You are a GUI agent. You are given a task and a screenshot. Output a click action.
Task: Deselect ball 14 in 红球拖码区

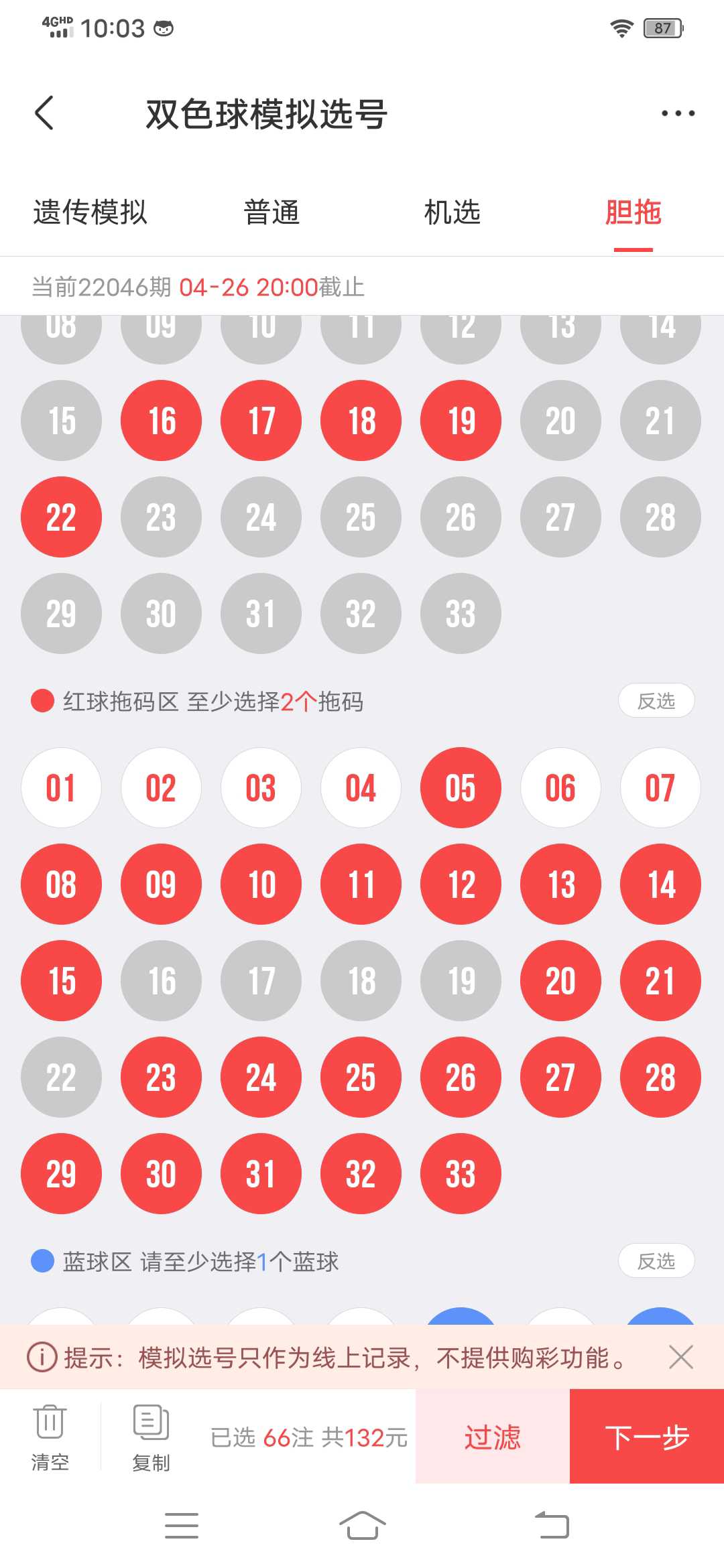click(x=660, y=885)
